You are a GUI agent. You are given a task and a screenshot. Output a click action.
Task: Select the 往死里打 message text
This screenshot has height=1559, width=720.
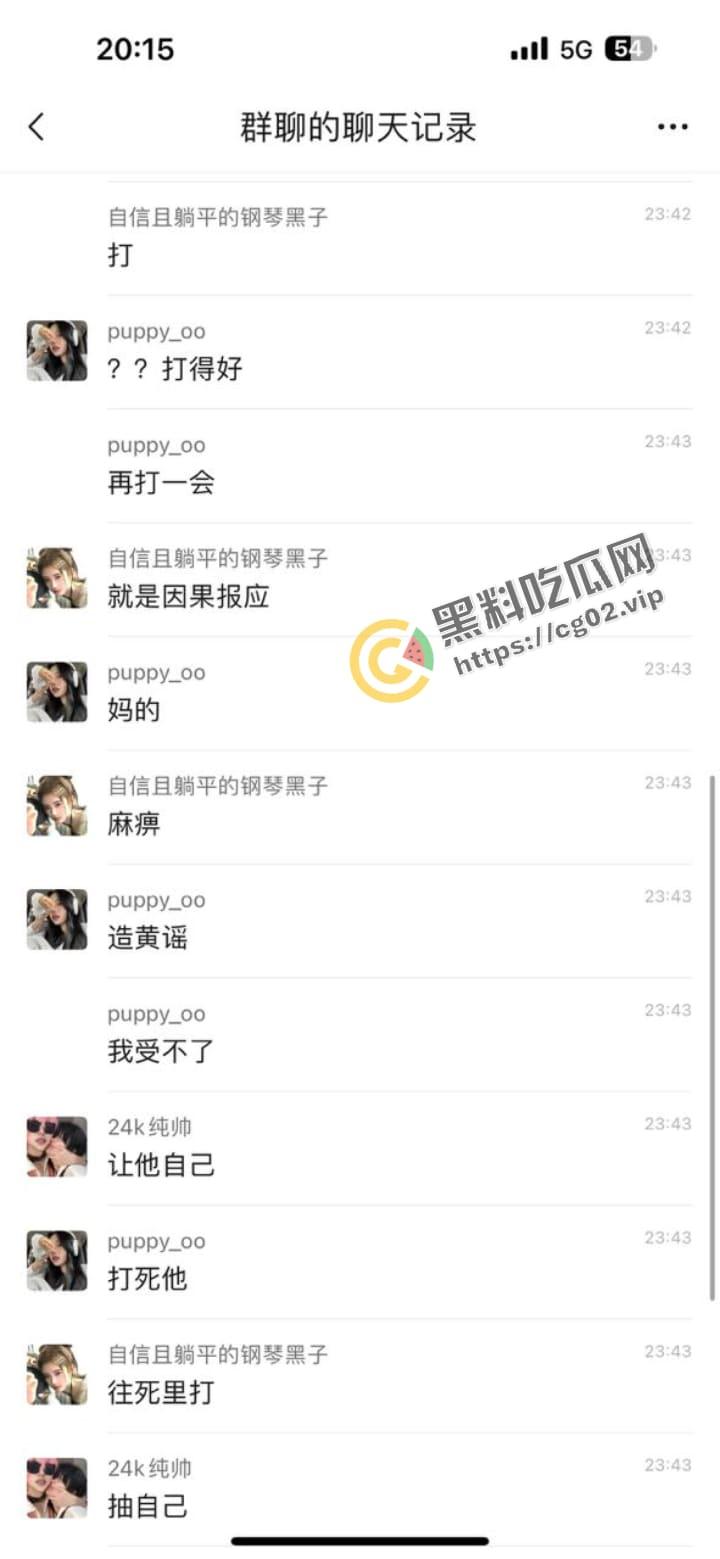[160, 1394]
